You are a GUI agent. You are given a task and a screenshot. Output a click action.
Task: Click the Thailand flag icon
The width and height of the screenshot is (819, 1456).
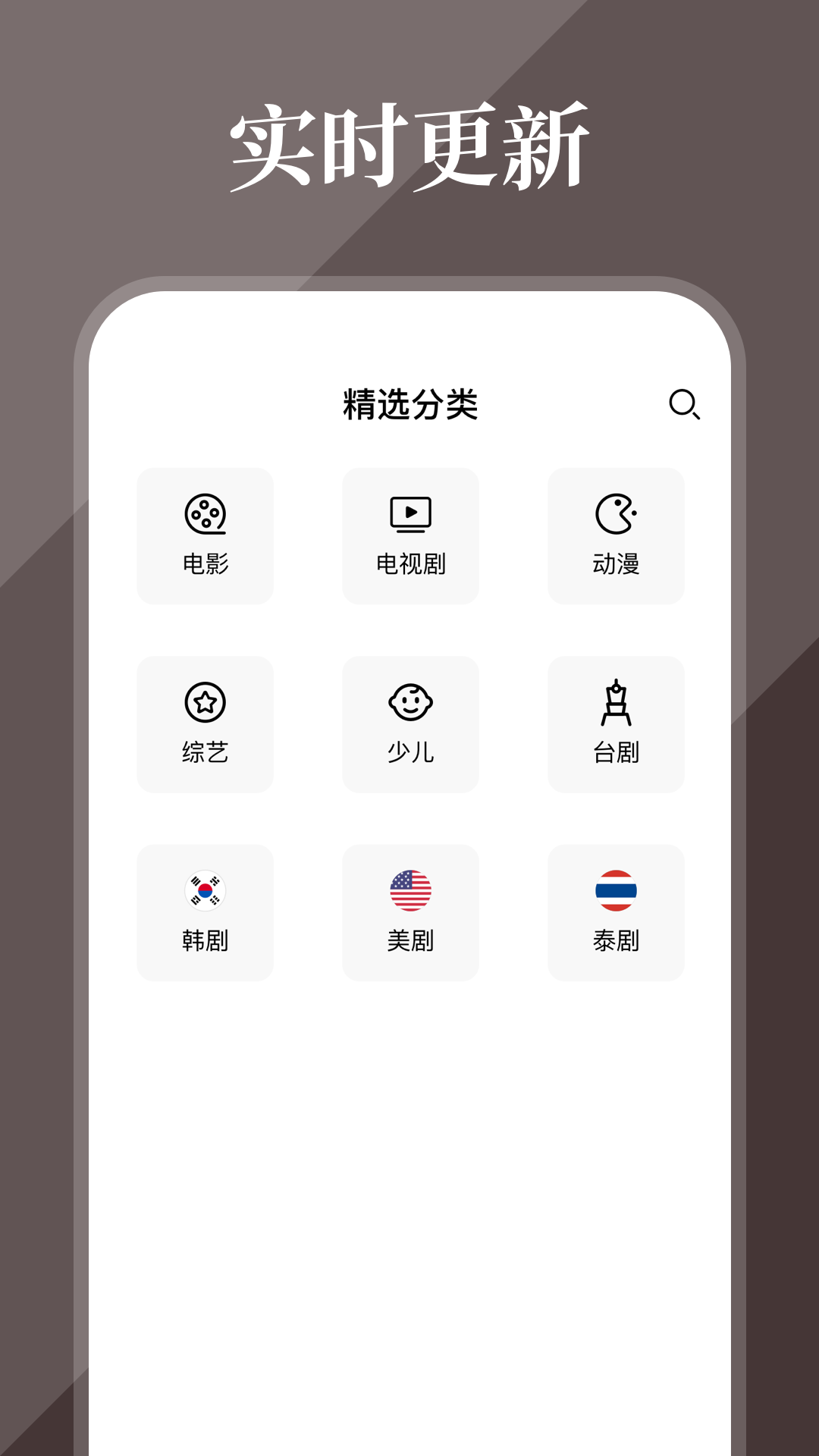(x=615, y=891)
